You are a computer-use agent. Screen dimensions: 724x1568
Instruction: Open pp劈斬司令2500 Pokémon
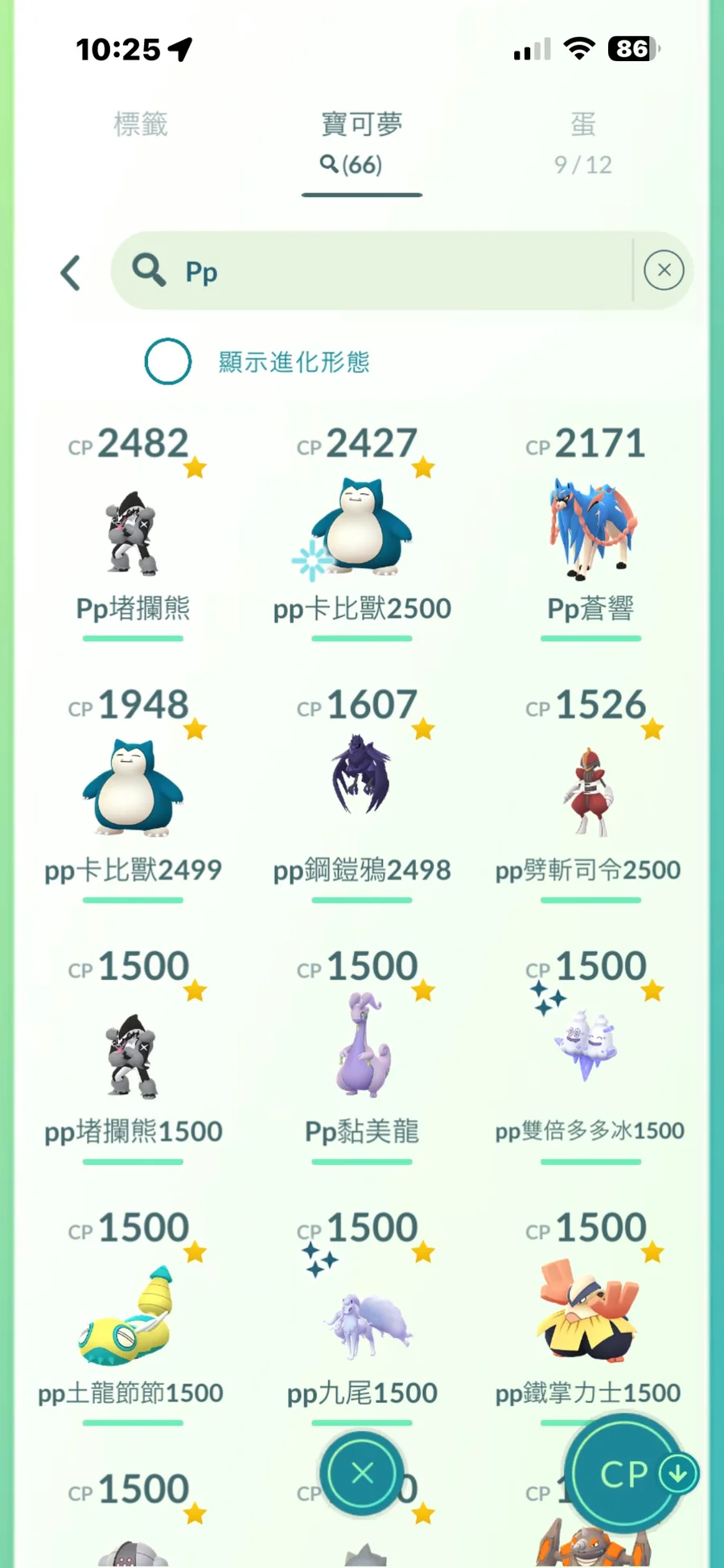click(x=591, y=792)
